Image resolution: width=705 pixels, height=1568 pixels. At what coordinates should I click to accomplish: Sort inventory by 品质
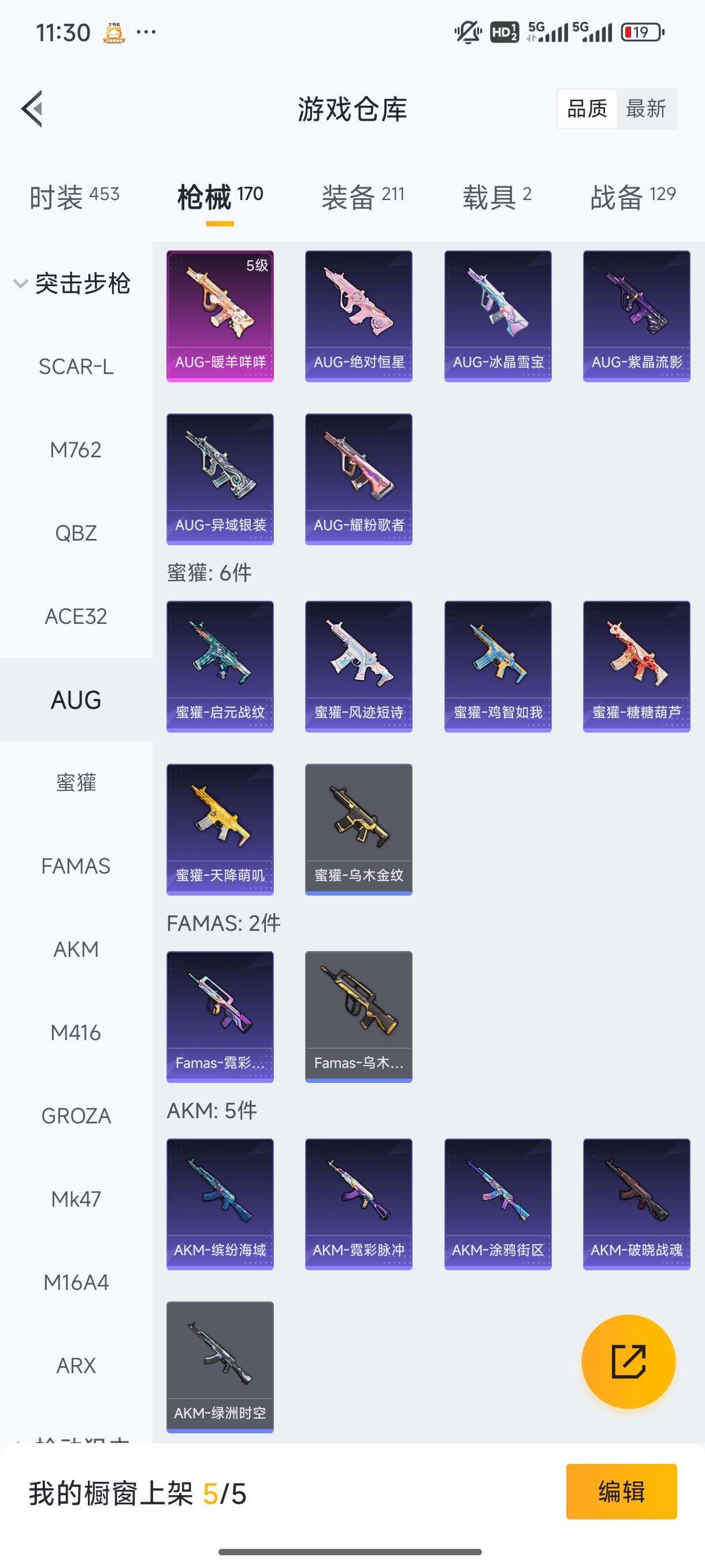point(587,109)
